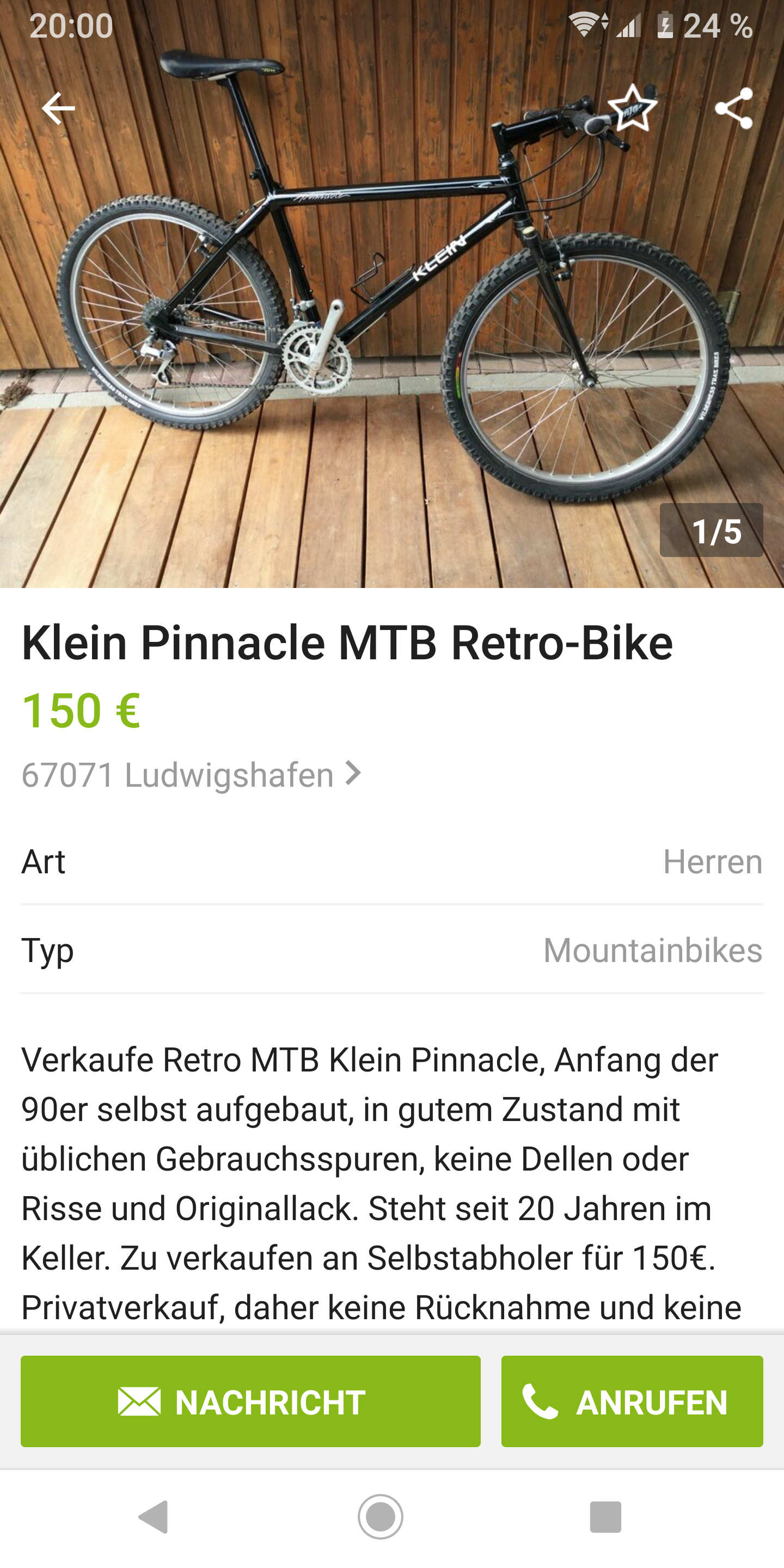Tap the system home button
The image size is (784, 1568).
pos(381,1516)
